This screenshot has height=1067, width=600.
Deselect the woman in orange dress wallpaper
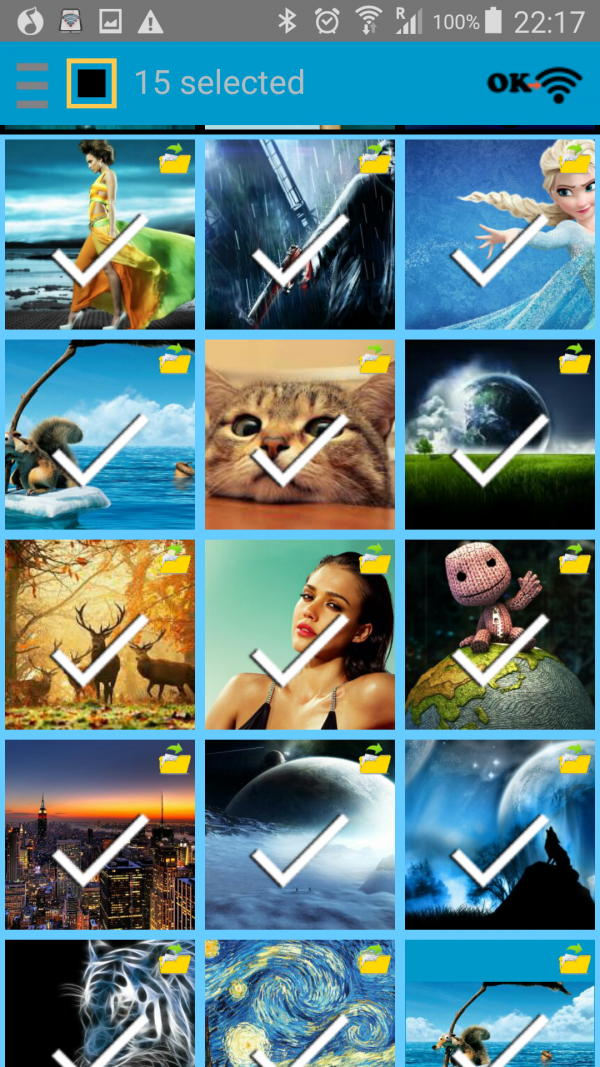[x=100, y=234]
